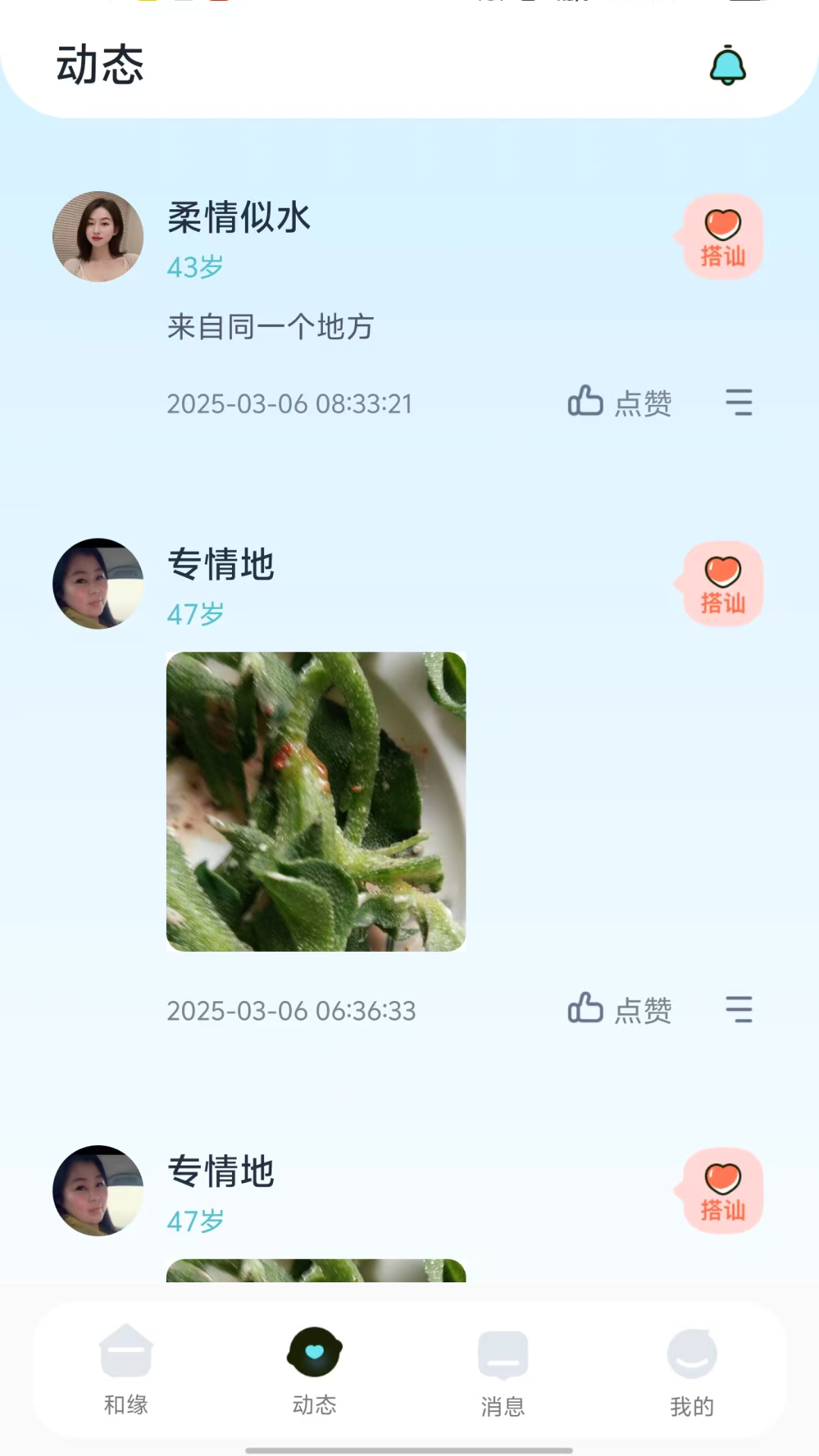Tap the post text 来自同一个地方
This screenshot has height=1456, width=819.
(x=271, y=328)
